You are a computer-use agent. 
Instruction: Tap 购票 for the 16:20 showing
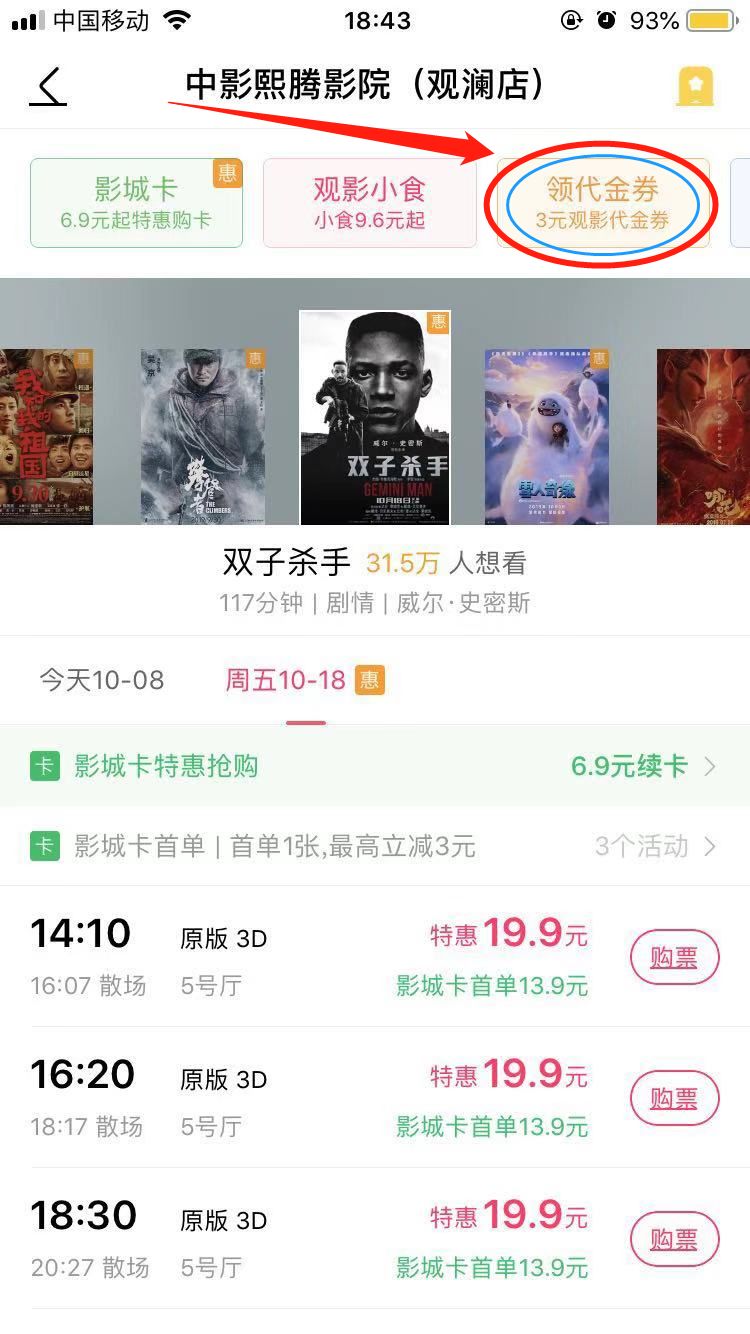(x=674, y=1099)
